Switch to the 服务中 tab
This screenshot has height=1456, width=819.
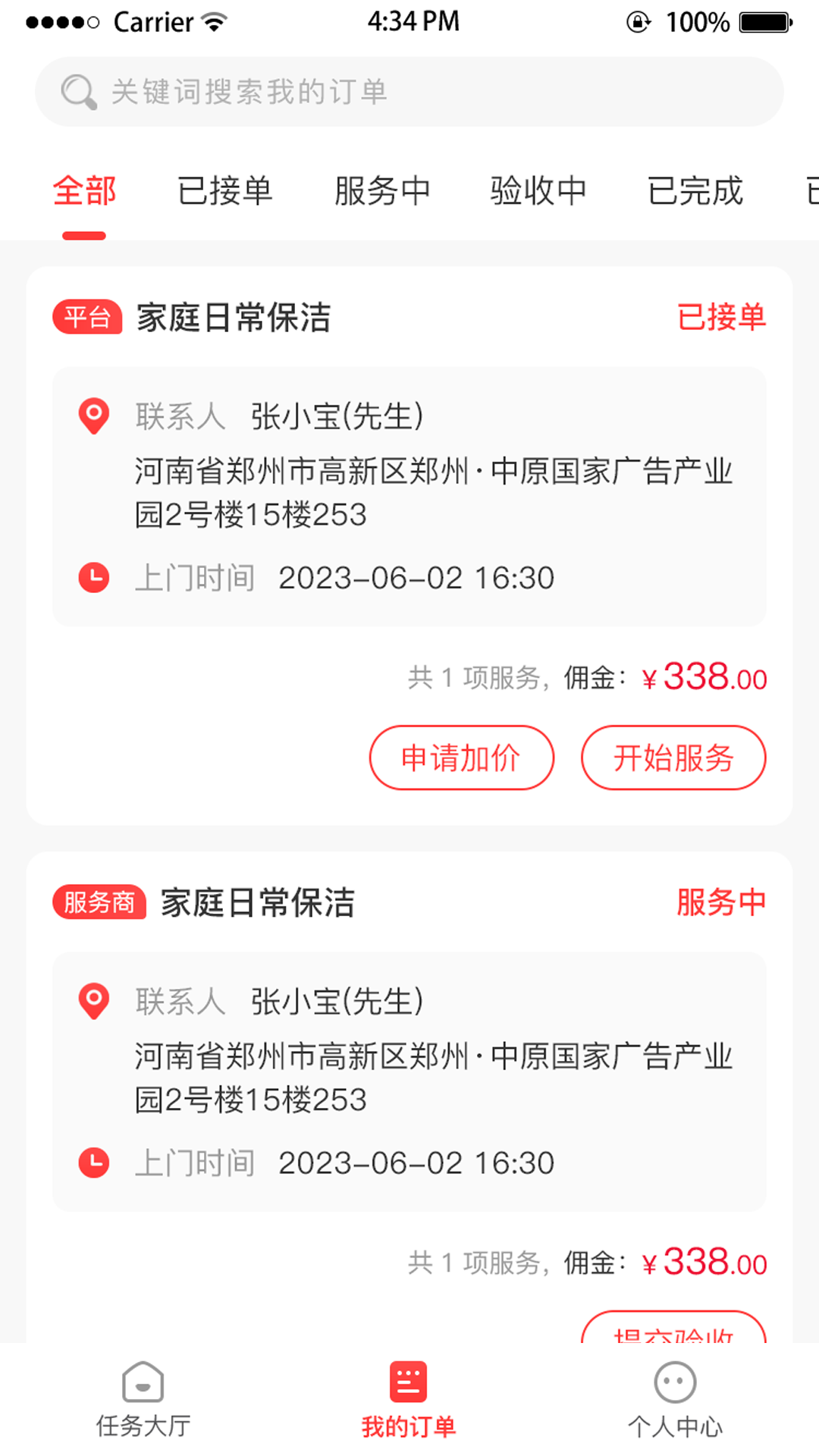point(384,191)
